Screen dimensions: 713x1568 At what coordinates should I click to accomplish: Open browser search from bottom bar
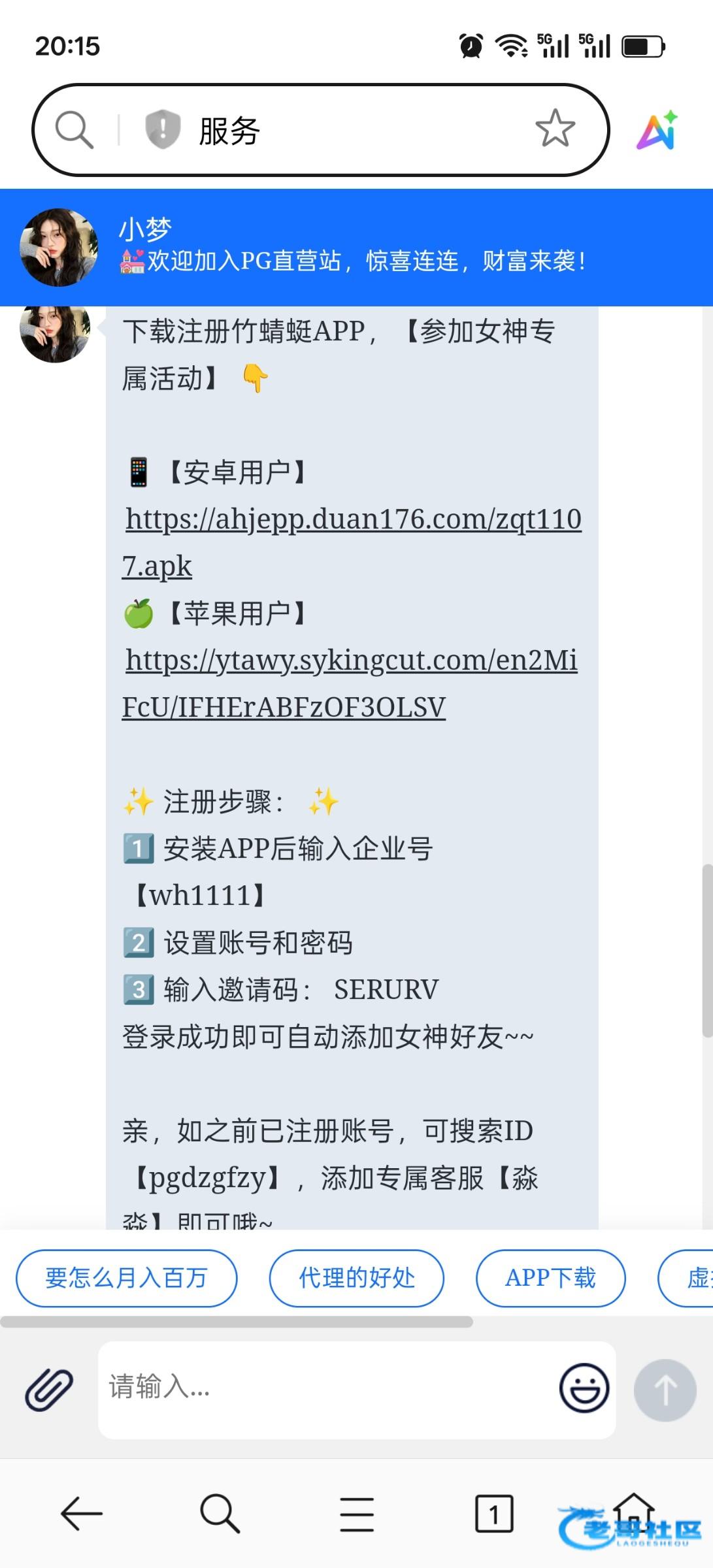(x=220, y=1513)
